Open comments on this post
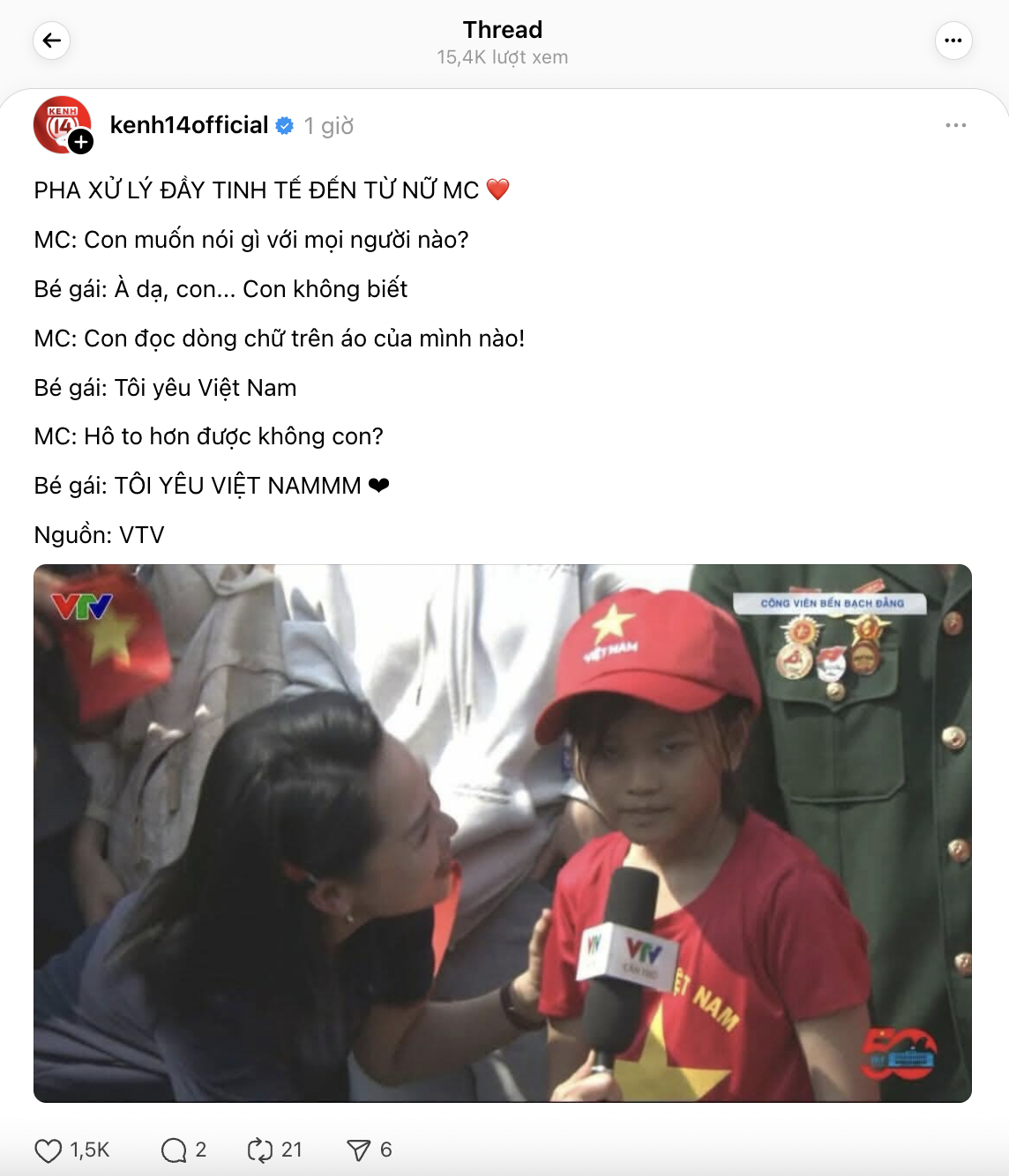The width and height of the screenshot is (1009, 1176). (x=174, y=1150)
